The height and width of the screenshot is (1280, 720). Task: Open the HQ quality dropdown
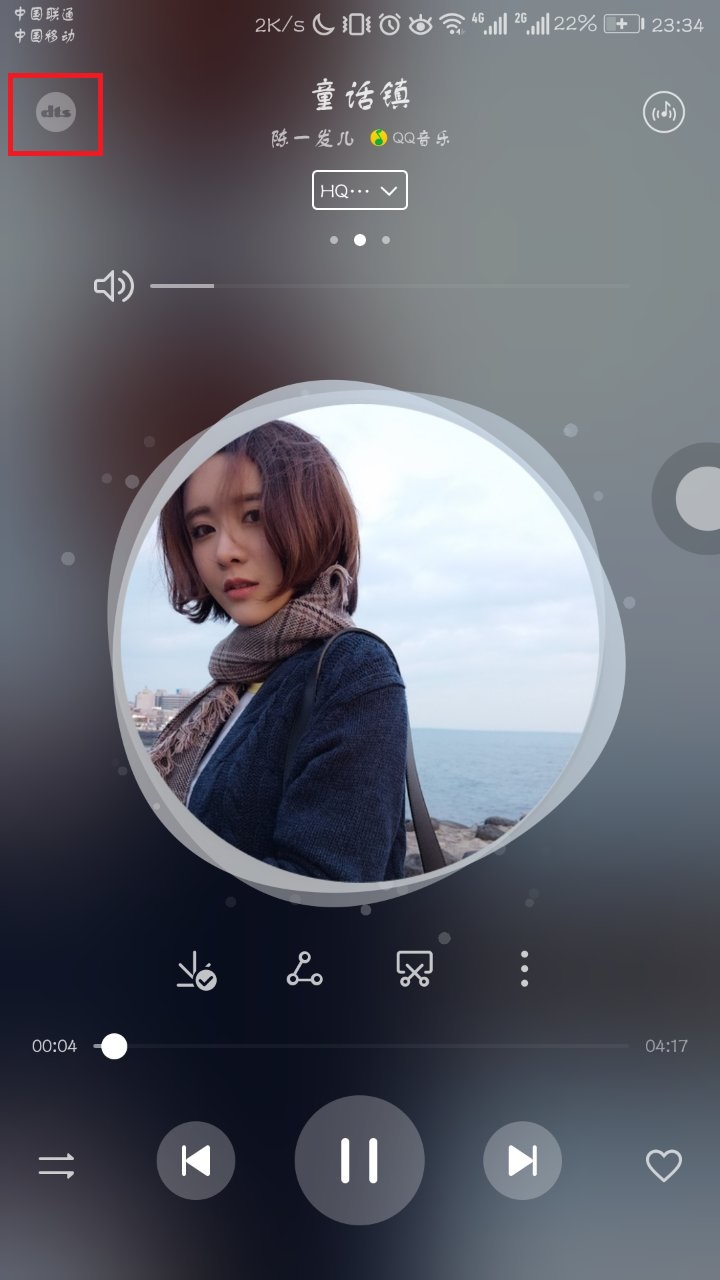pyautogui.click(x=360, y=190)
